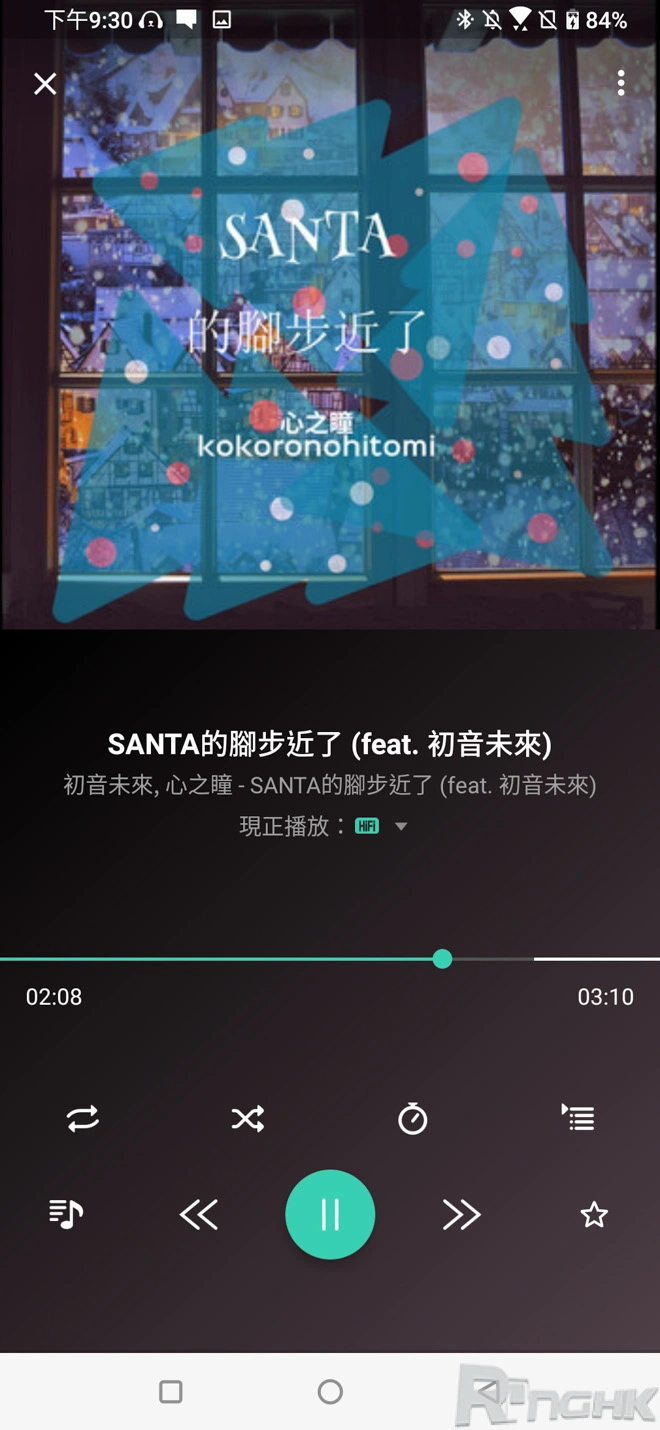Close the now playing screen

coord(45,84)
